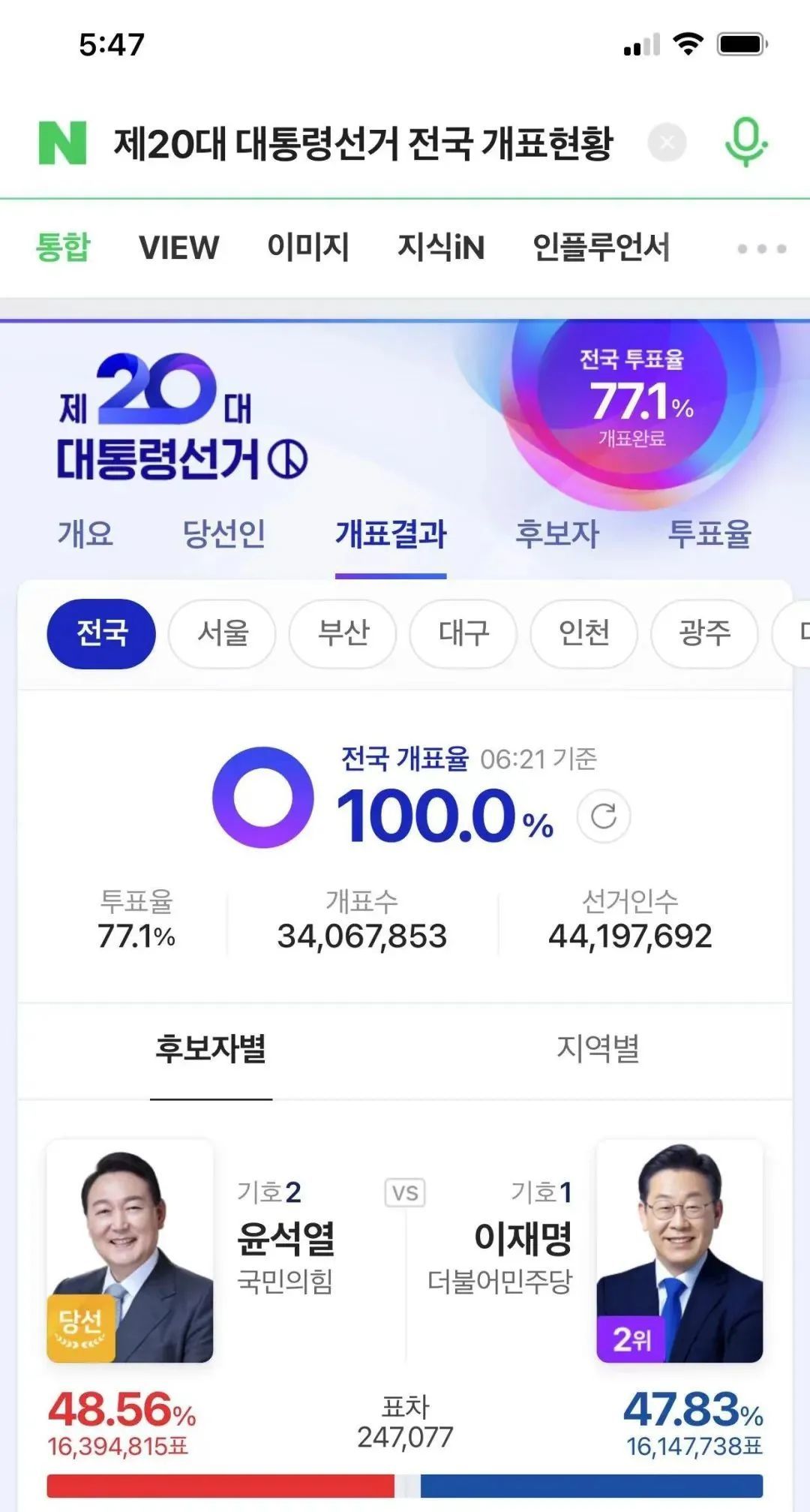Open more search tabs via three dots
Viewport: 810px width, 1512px height.
[x=761, y=248]
